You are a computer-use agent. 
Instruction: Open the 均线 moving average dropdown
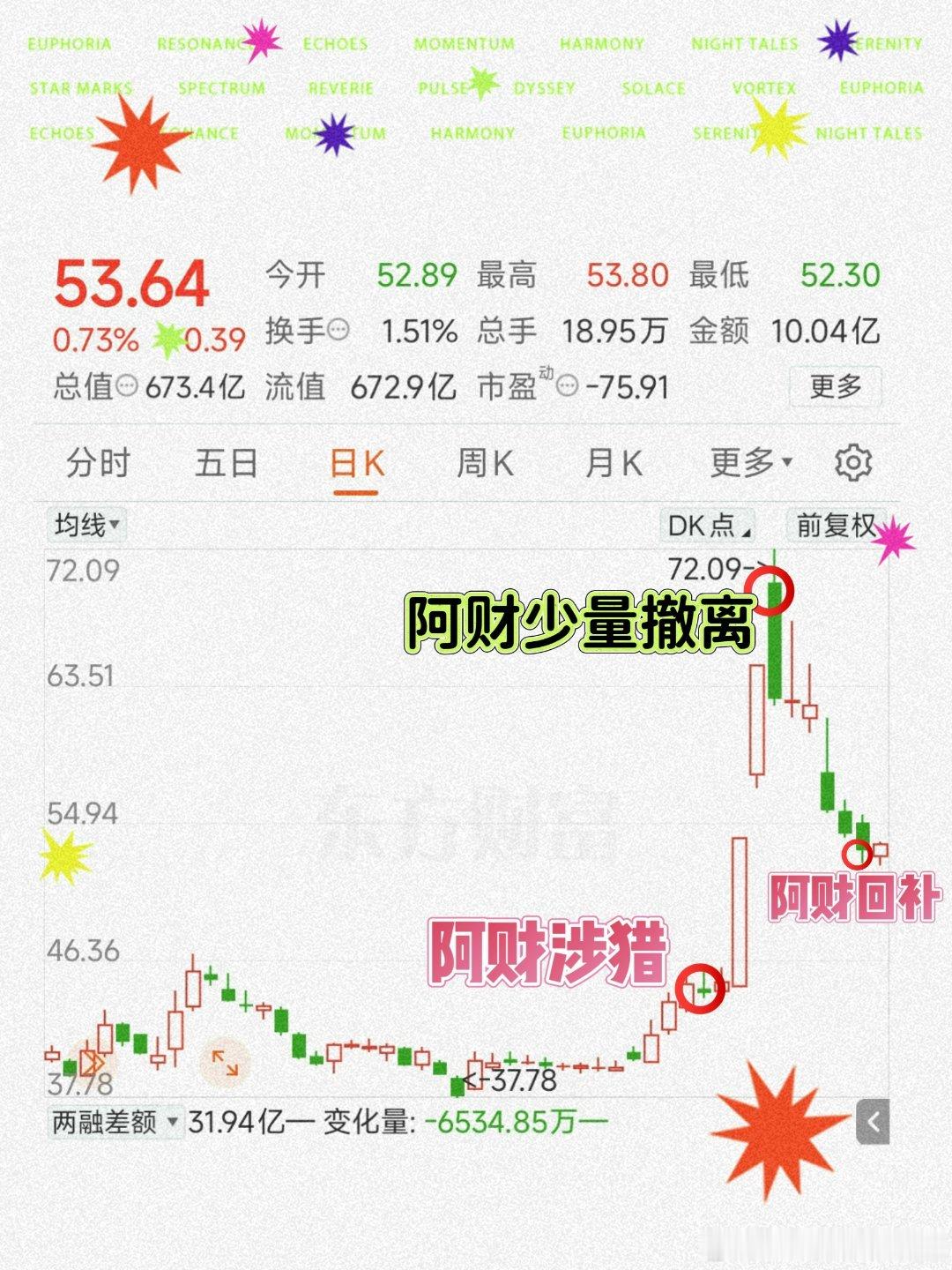(86, 524)
